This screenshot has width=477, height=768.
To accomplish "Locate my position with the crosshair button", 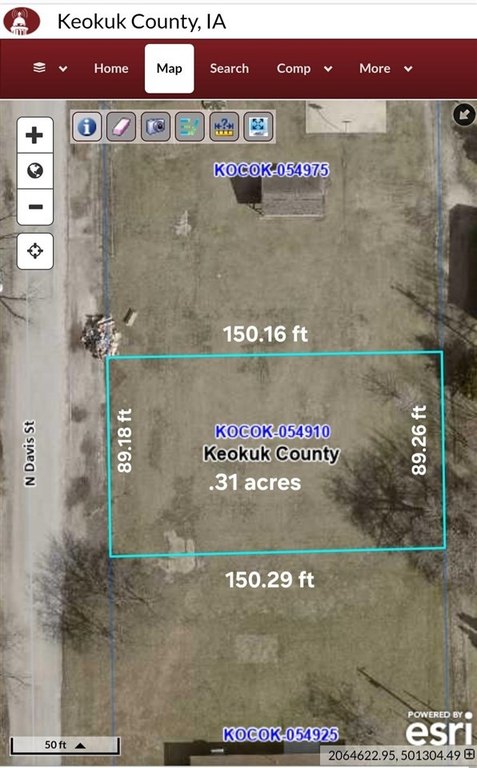I will coord(35,251).
